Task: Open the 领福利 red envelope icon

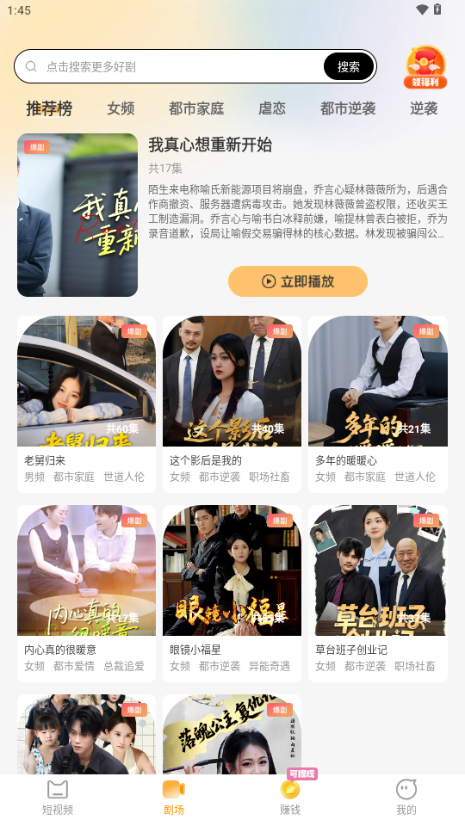Action: click(x=426, y=67)
